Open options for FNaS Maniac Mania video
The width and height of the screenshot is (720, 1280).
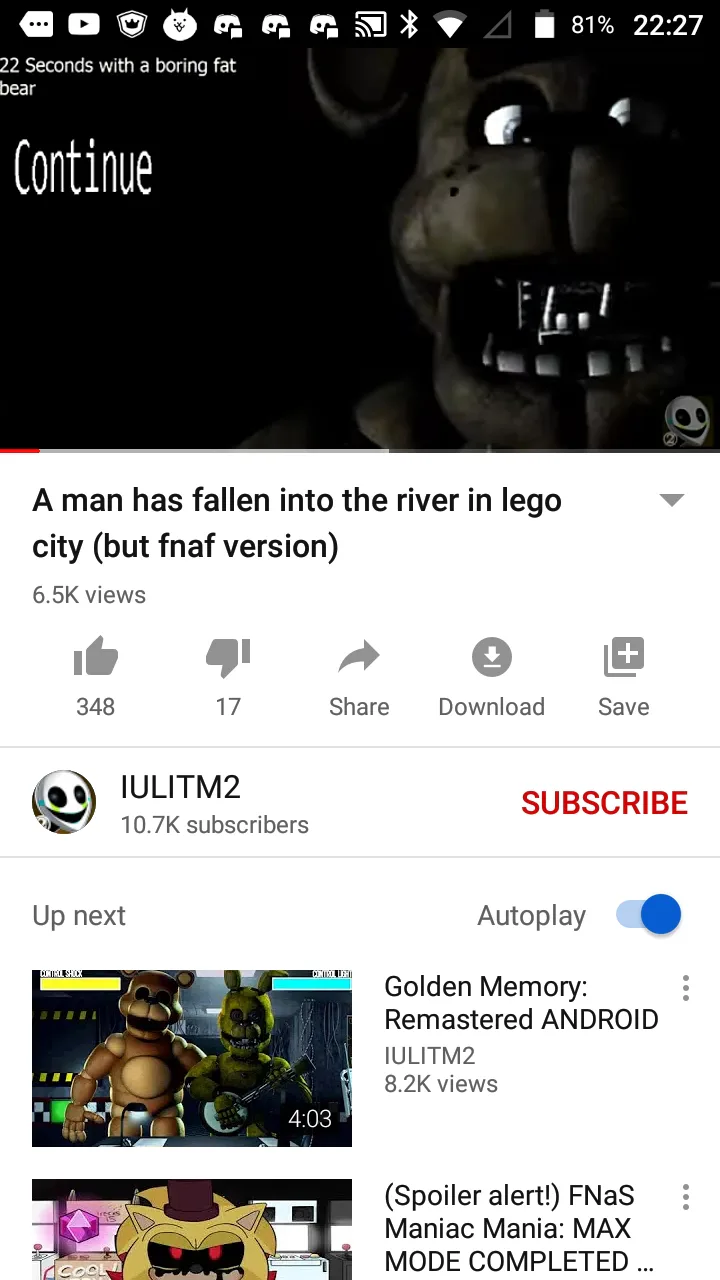tap(685, 1198)
